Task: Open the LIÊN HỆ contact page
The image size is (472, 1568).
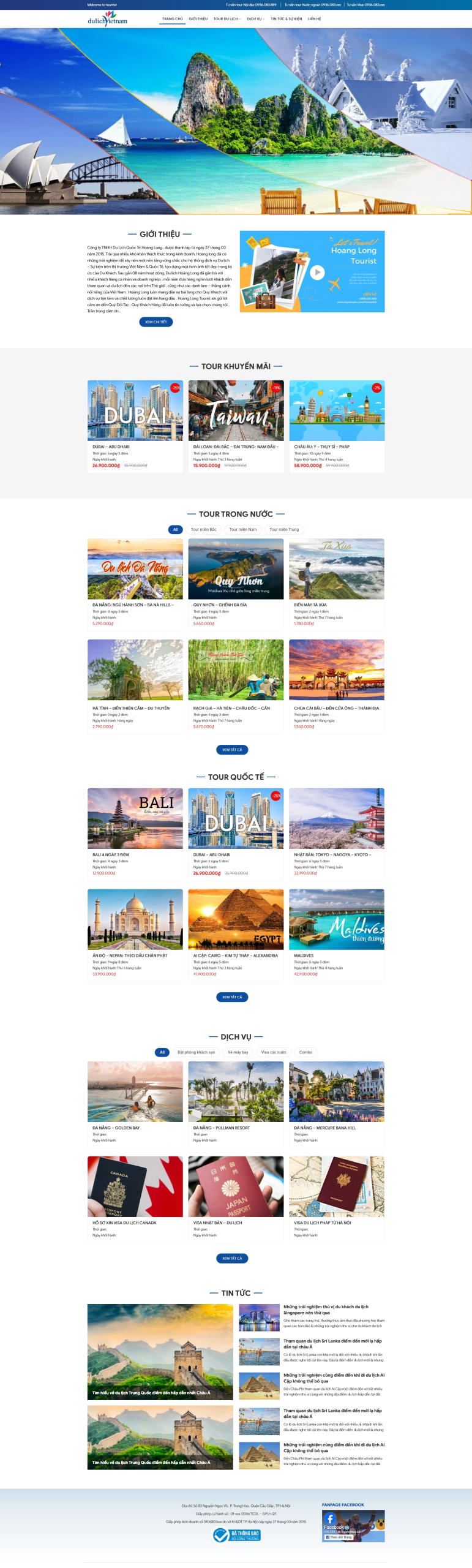Action: [x=314, y=19]
